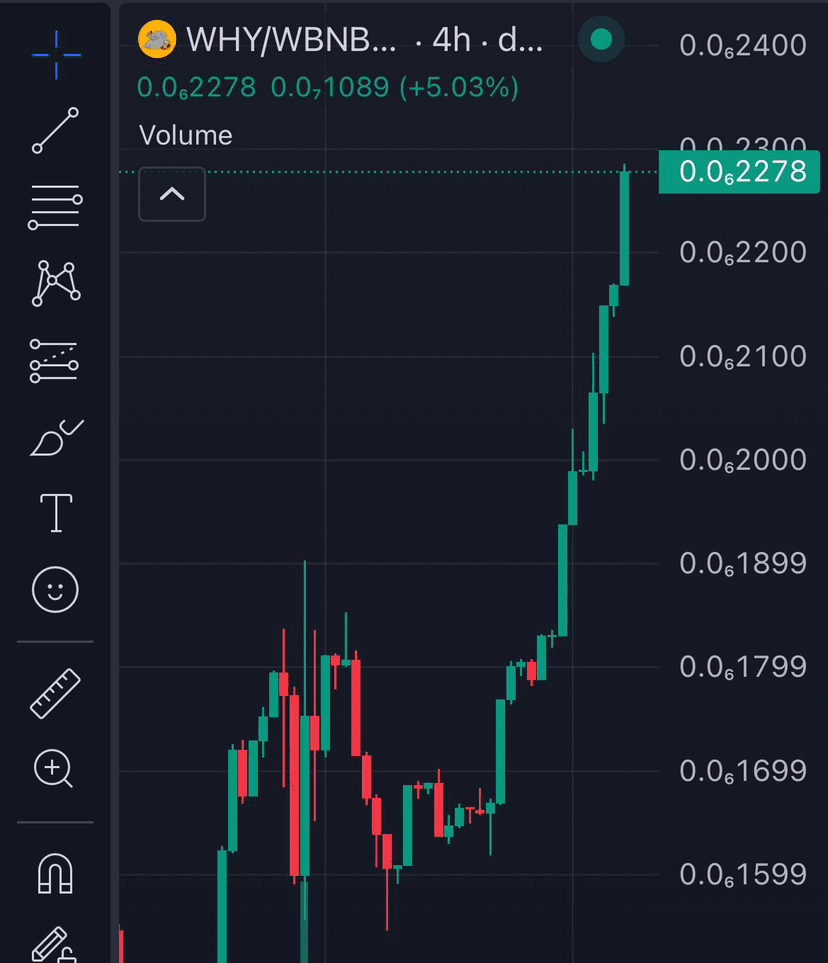Screen dimensions: 828x963
Task: Select the ruler measure tool
Action: pyautogui.click(x=56, y=694)
